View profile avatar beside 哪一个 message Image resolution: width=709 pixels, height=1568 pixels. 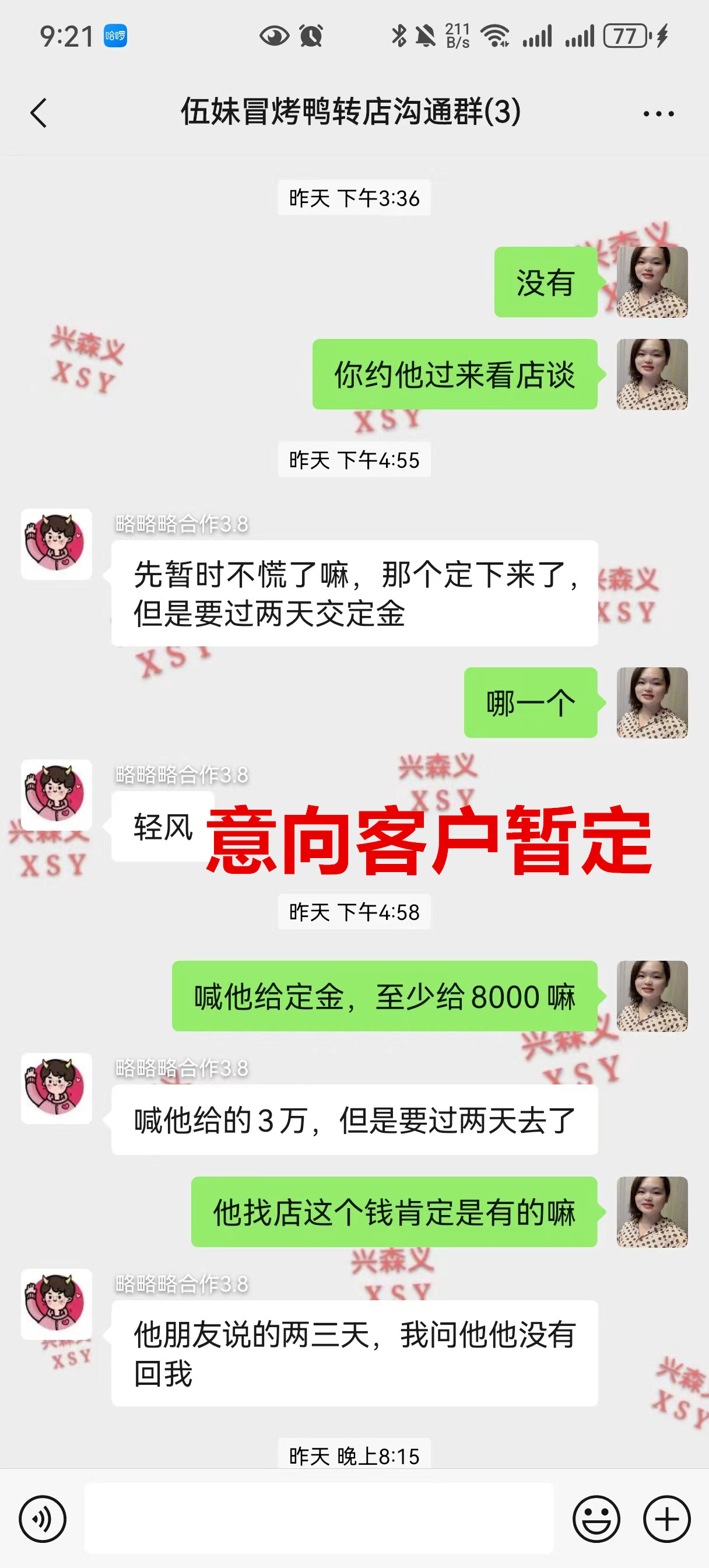coord(652,703)
